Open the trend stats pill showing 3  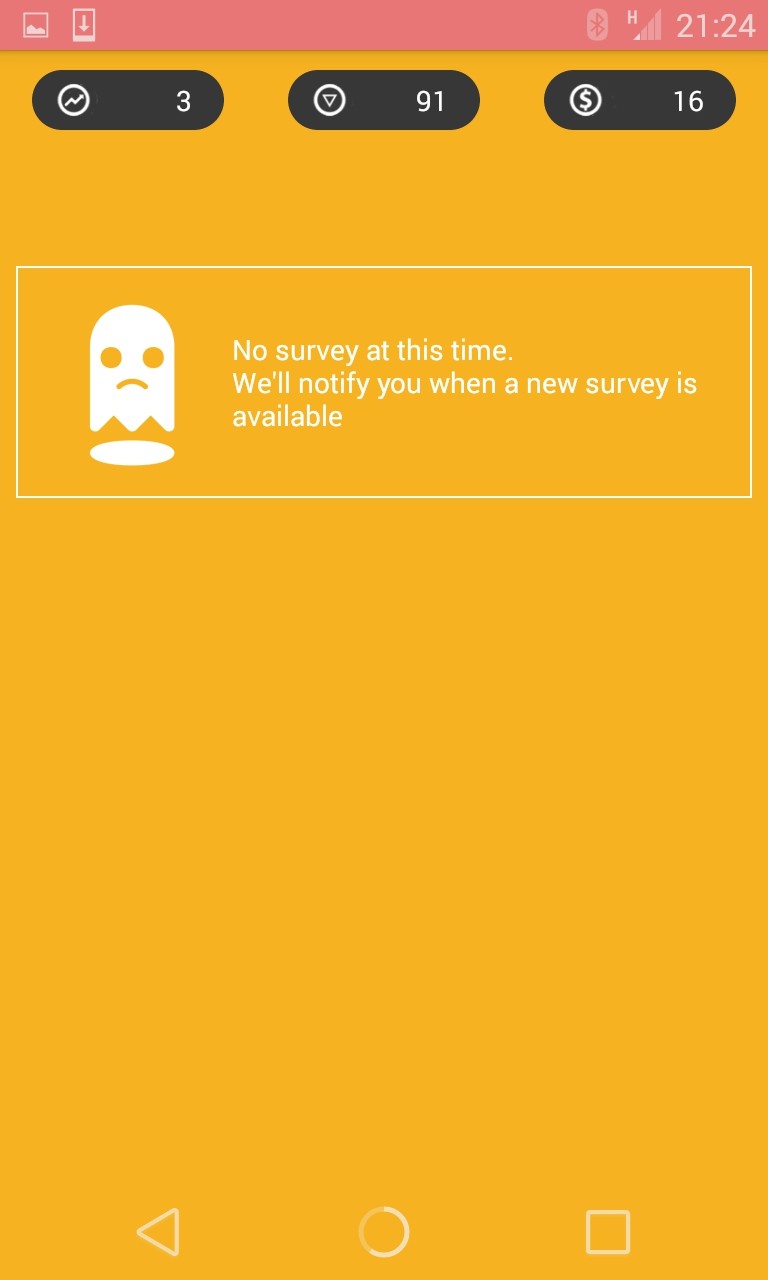tap(128, 100)
